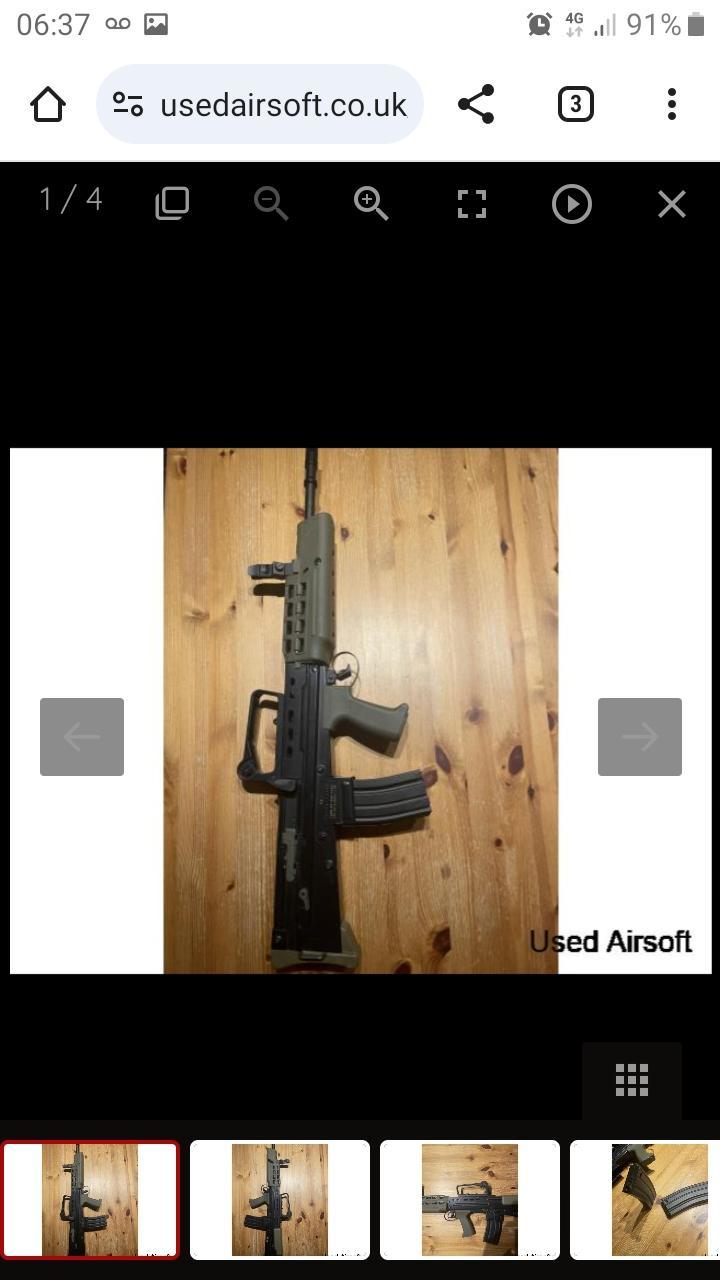Show the gallery image at actual size
The height and width of the screenshot is (1280, 720).
(x=172, y=203)
